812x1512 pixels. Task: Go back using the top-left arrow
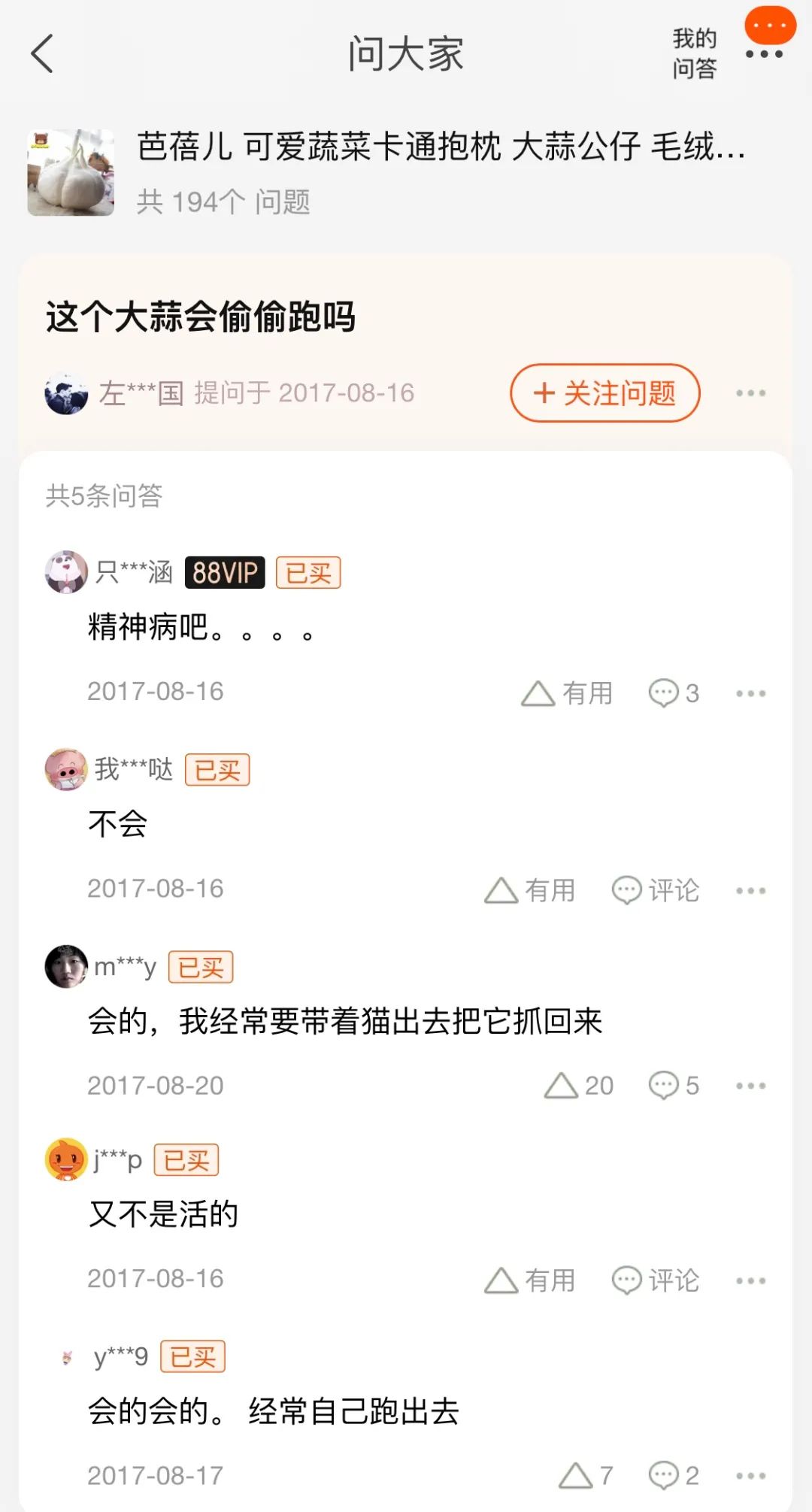pos(43,54)
